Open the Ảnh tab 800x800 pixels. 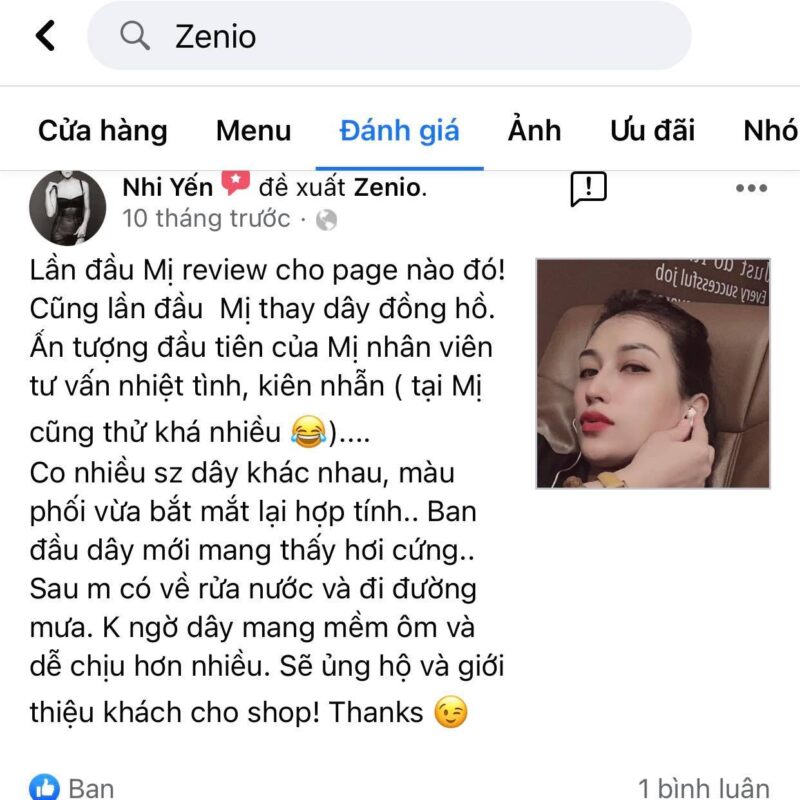click(534, 130)
